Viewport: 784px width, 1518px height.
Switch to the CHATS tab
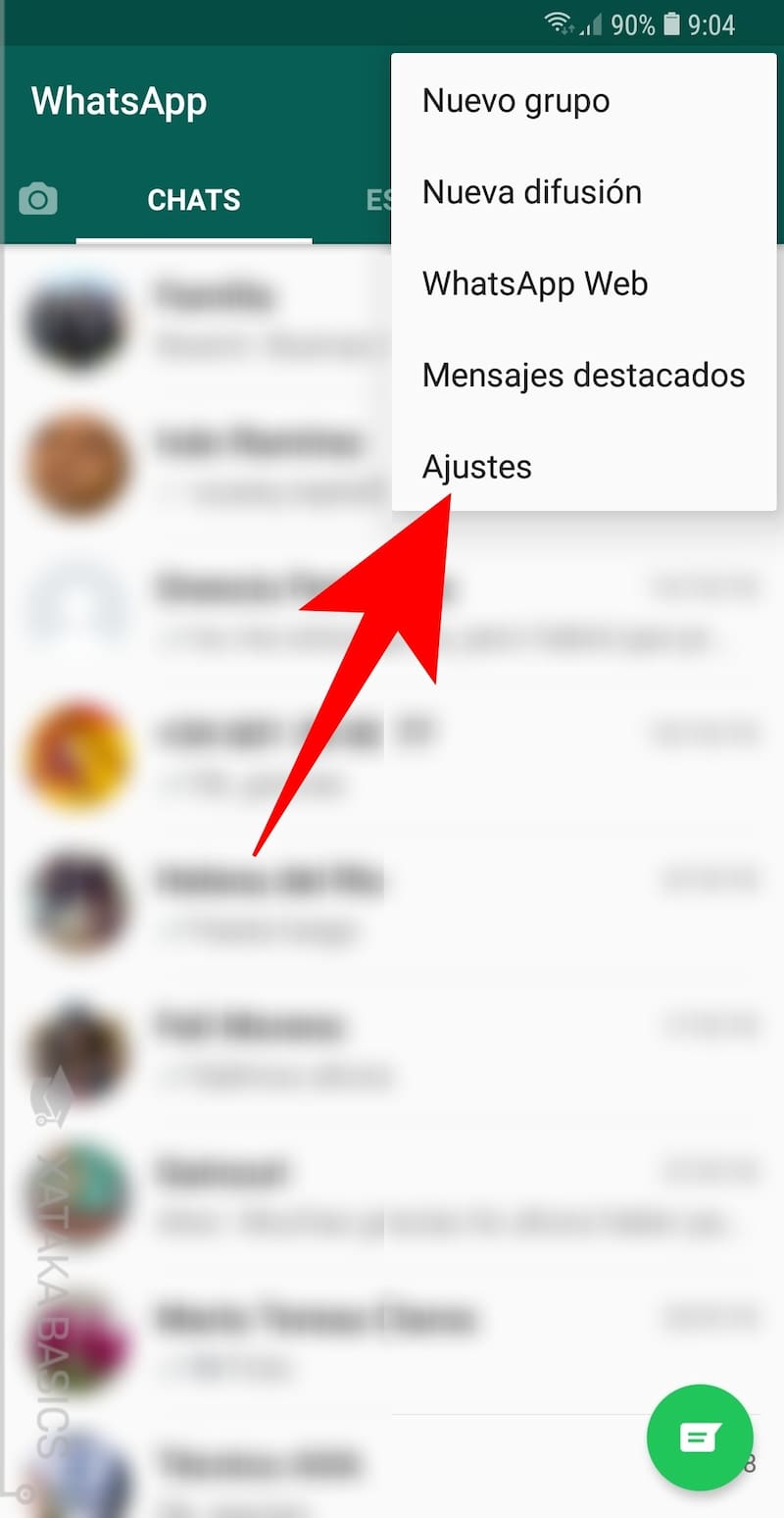pos(194,200)
